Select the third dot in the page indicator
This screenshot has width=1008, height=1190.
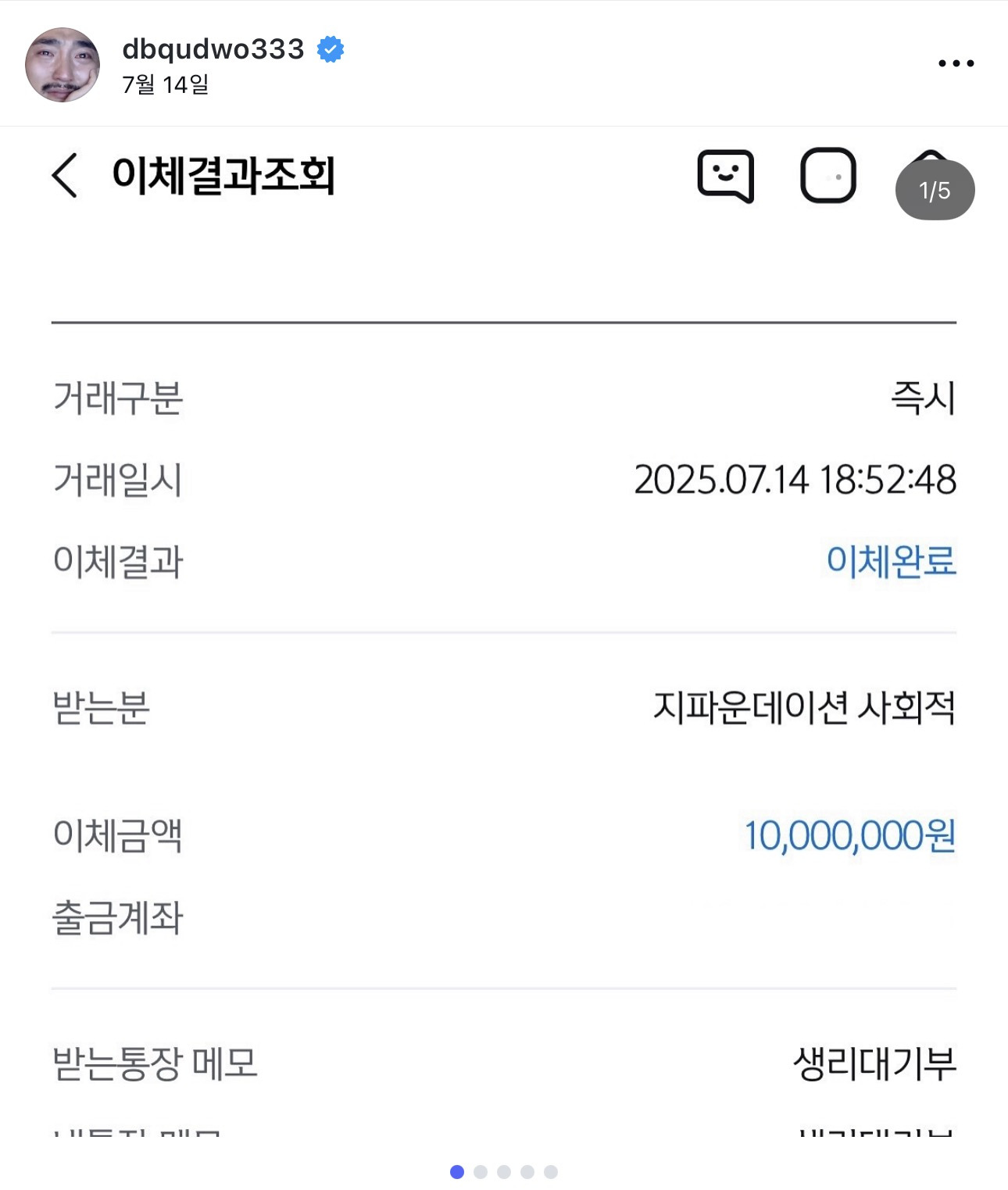click(504, 1172)
